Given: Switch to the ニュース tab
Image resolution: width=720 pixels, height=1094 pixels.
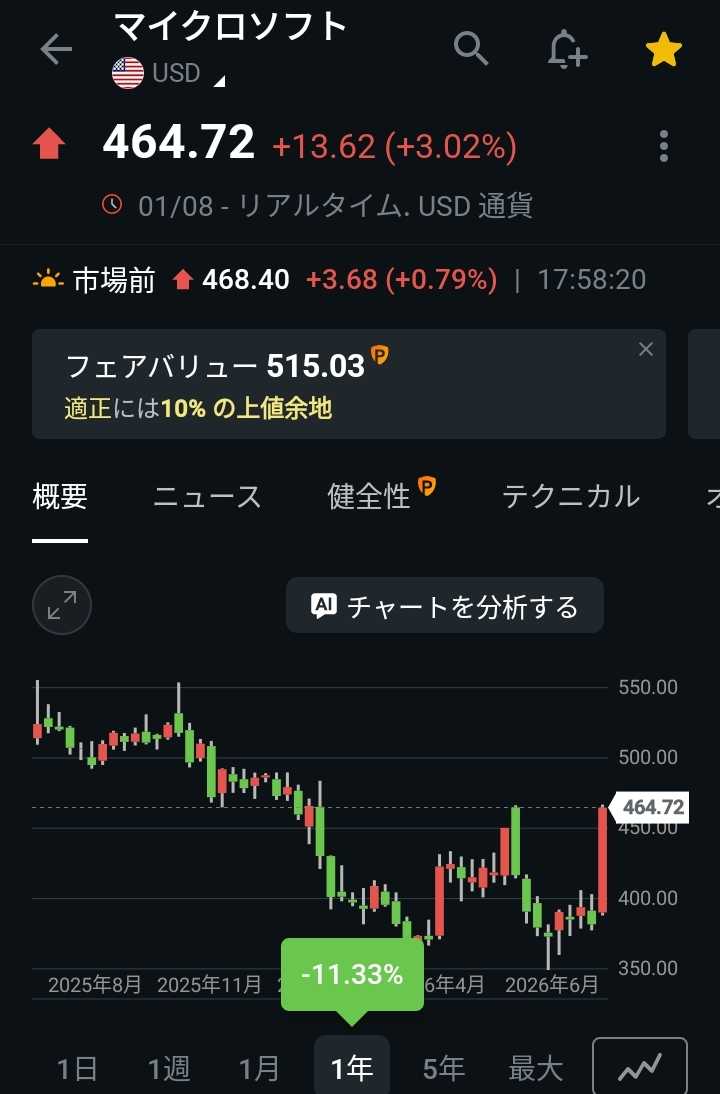Looking at the screenshot, I should tap(207, 497).
